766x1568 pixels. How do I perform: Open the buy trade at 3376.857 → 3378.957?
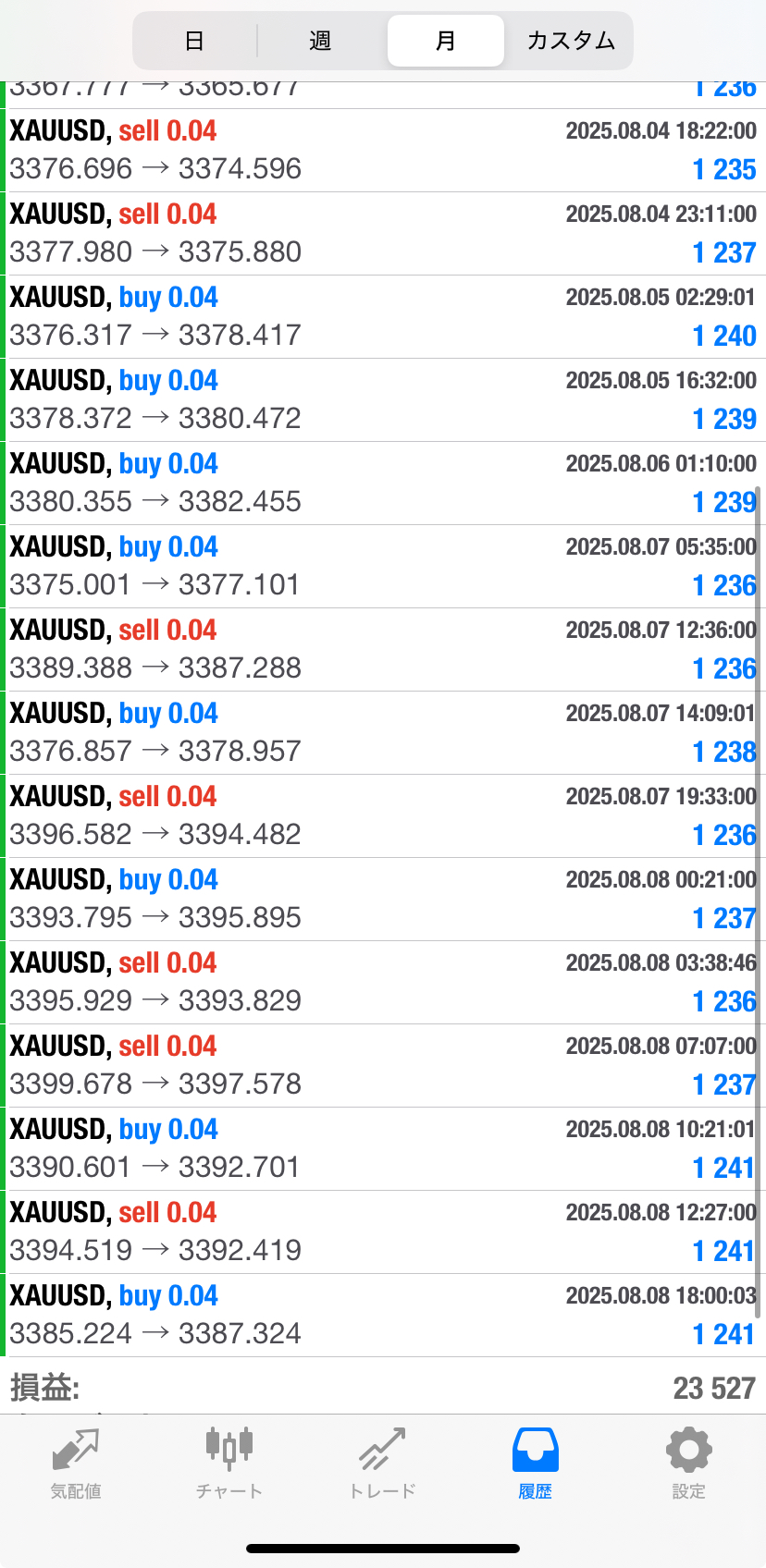383,733
